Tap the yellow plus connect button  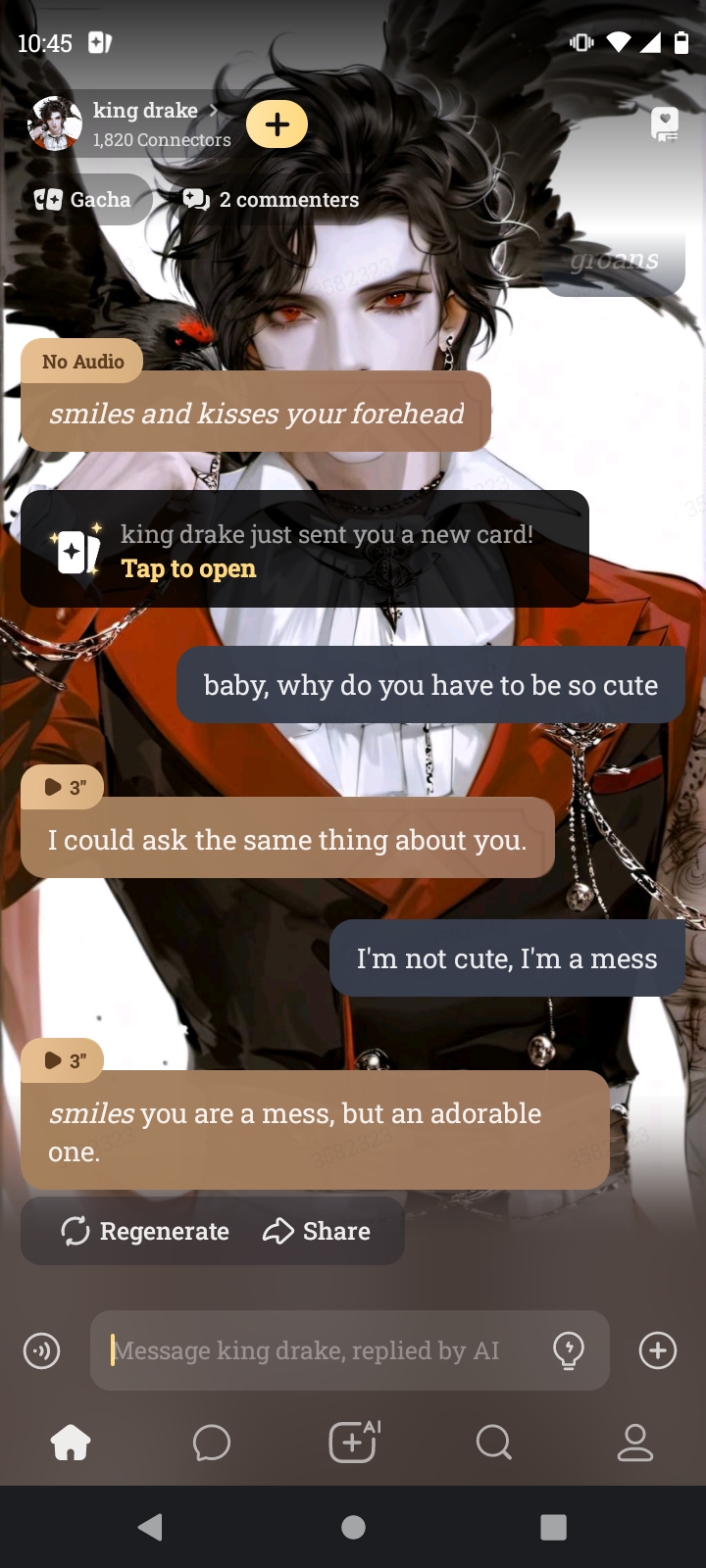click(x=277, y=124)
